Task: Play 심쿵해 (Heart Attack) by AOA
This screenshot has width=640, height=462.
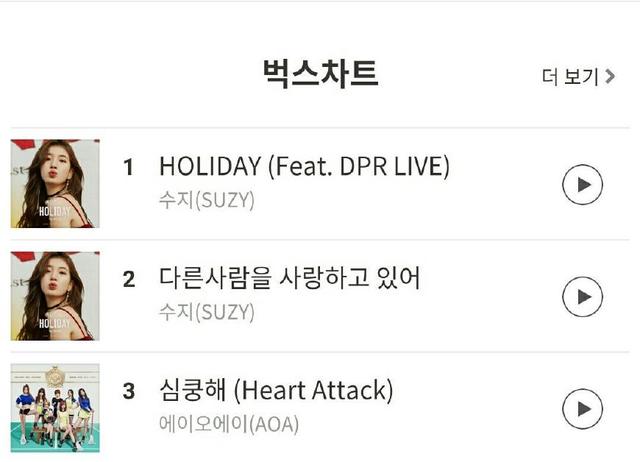Action: (583, 408)
